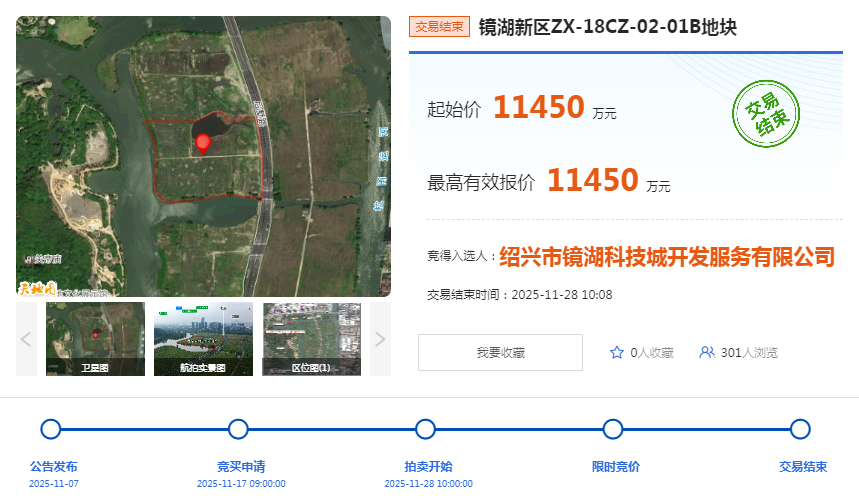Screen dimensions: 859x502
Task: Show next gallery thumbnails with right arrow
Action: coord(380,339)
